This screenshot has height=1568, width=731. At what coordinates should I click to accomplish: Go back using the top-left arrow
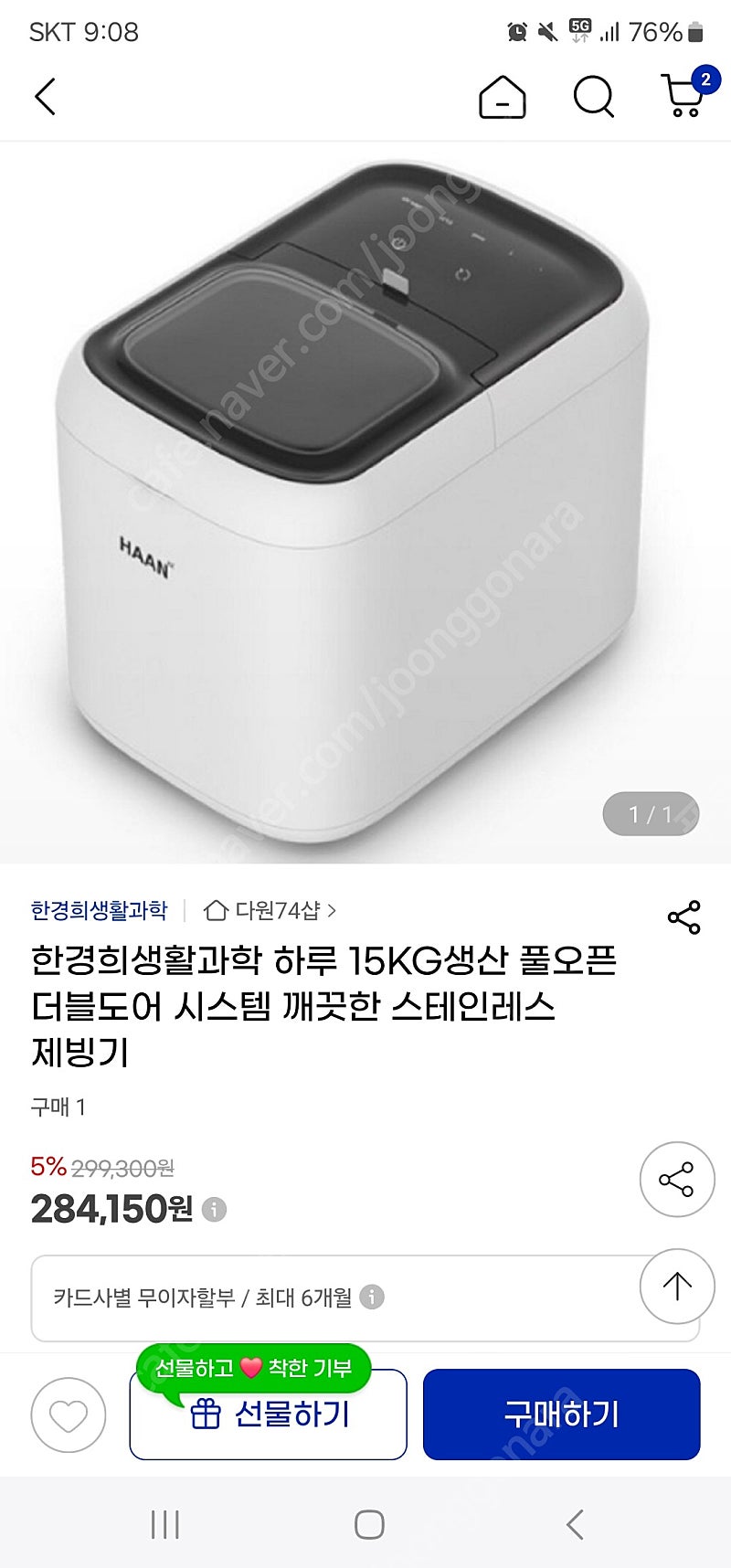click(x=45, y=97)
